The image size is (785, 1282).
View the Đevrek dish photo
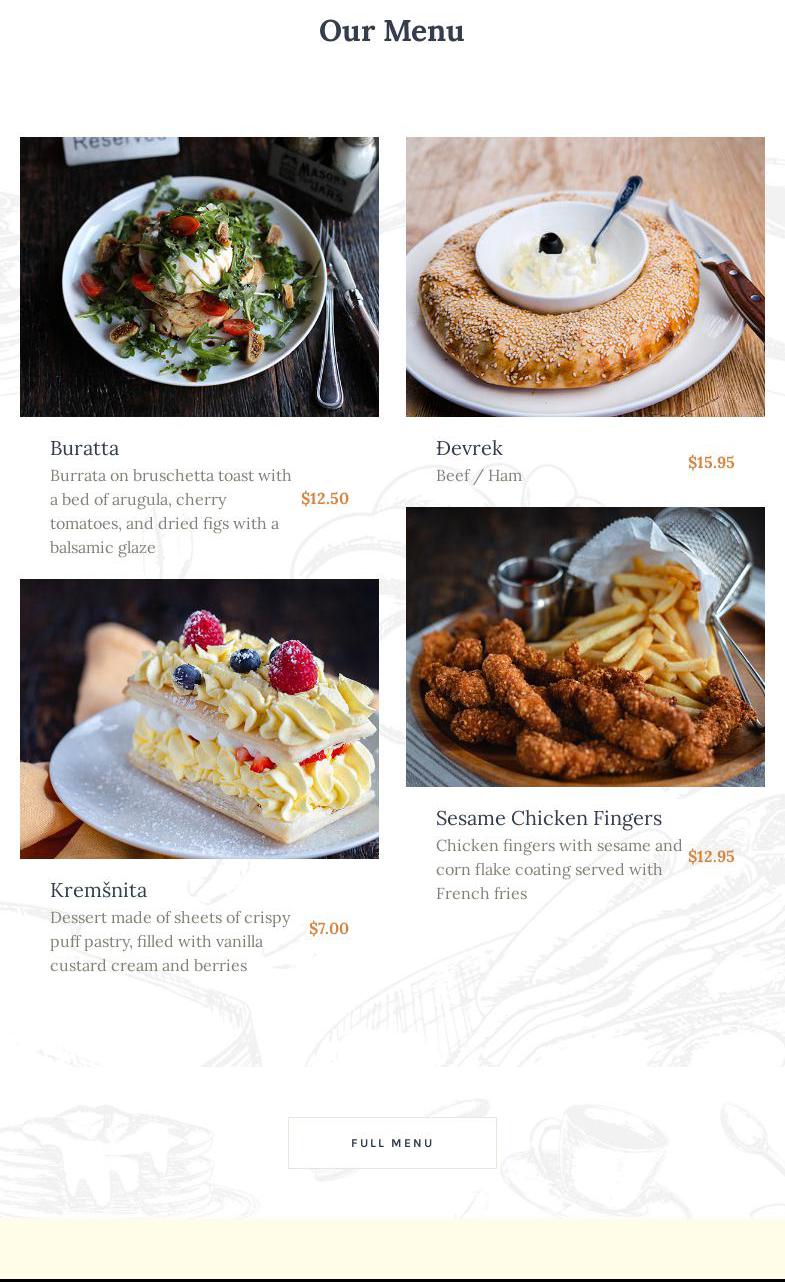(x=585, y=277)
